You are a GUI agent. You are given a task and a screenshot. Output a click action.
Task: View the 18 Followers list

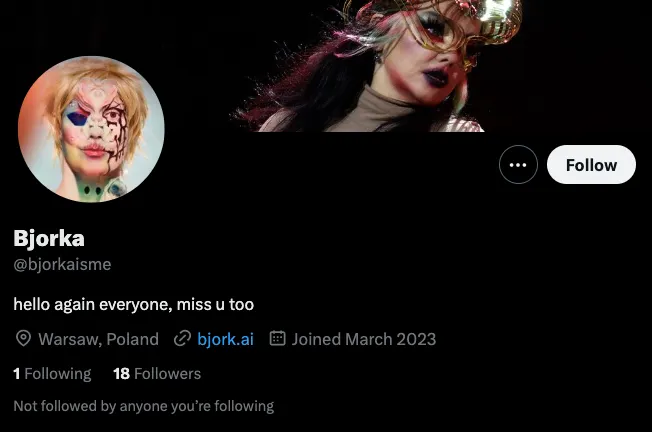pyautogui.click(x=157, y=373)
